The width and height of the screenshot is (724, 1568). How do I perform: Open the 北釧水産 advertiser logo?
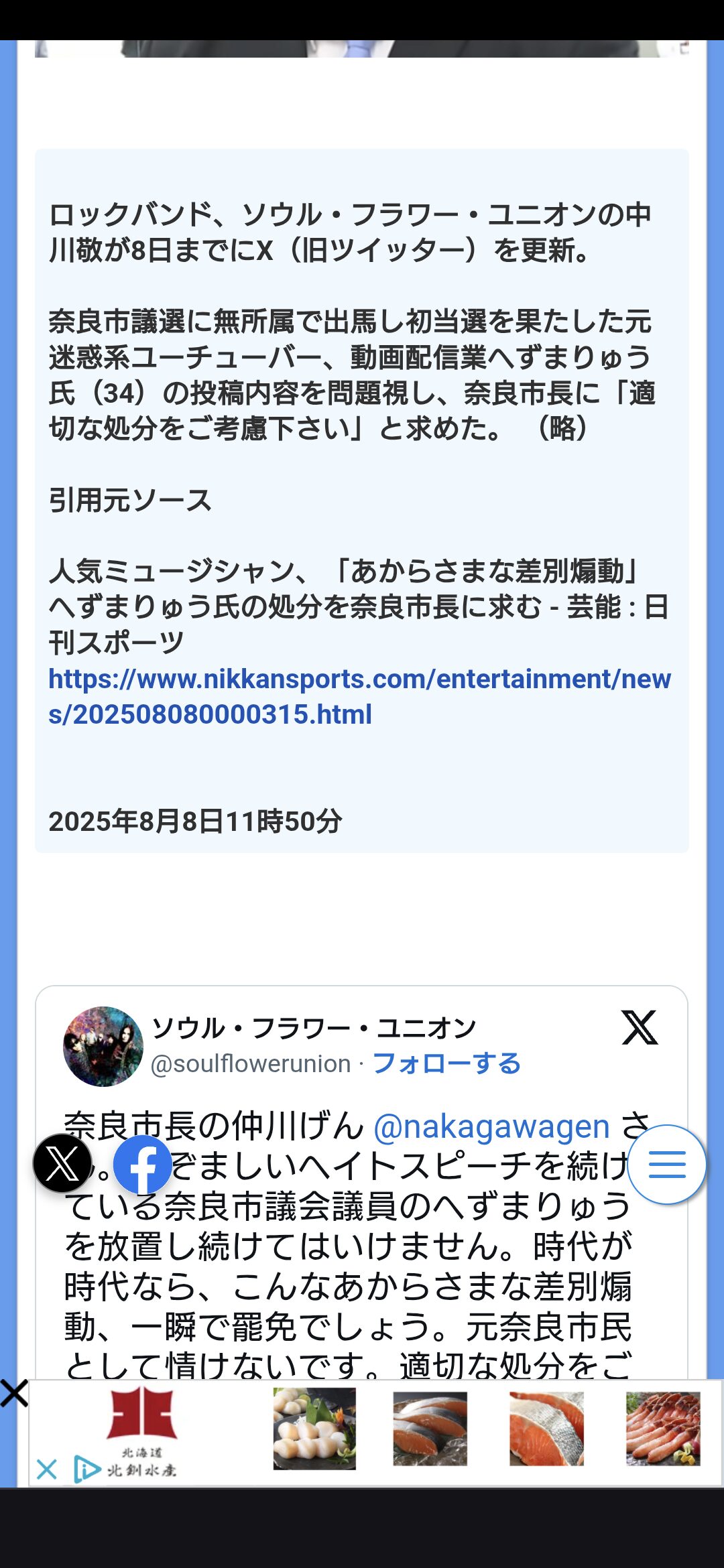click(142, 1431)
